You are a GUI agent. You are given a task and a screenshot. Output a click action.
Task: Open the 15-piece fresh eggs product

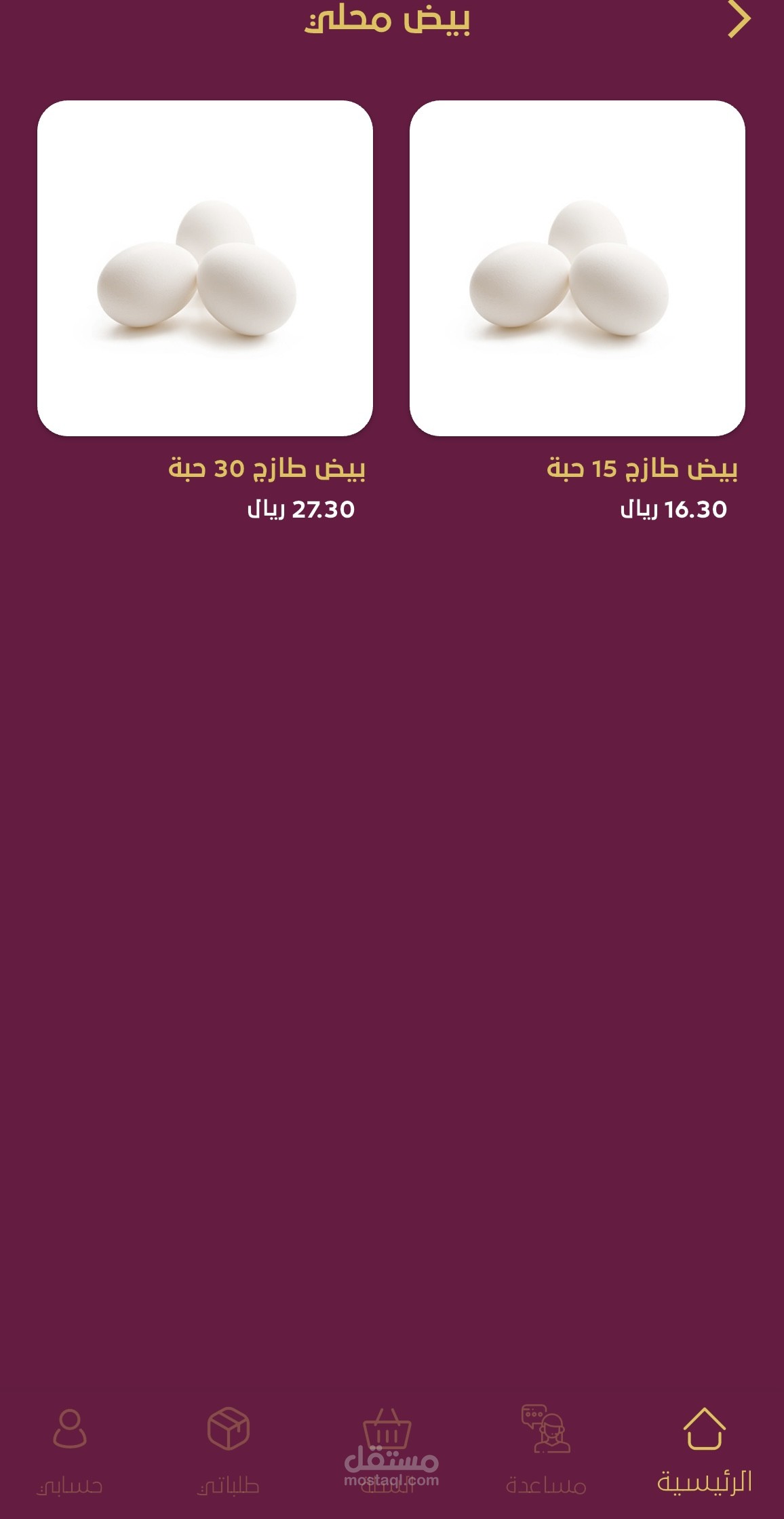click(577, 269)
